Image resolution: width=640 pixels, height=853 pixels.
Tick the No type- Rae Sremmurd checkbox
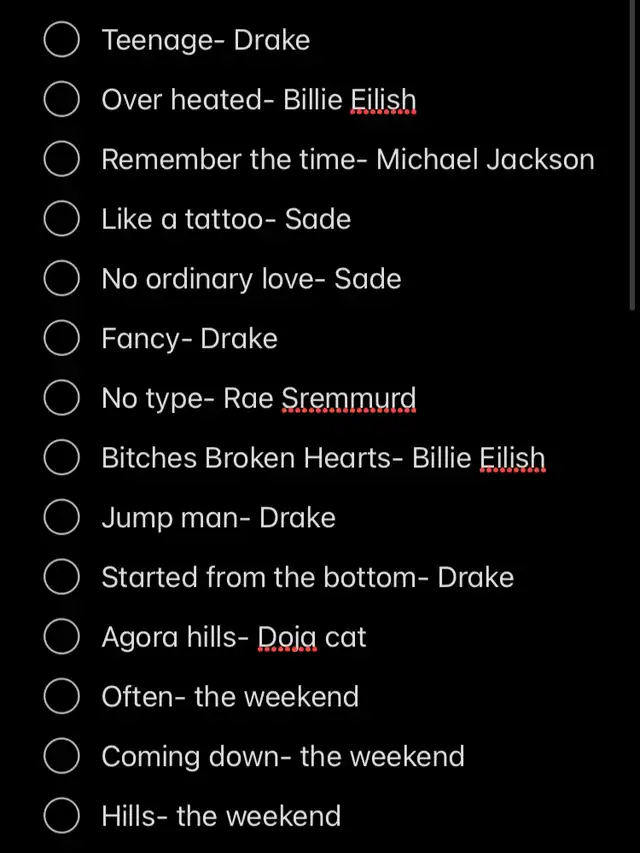click(62, 399)
